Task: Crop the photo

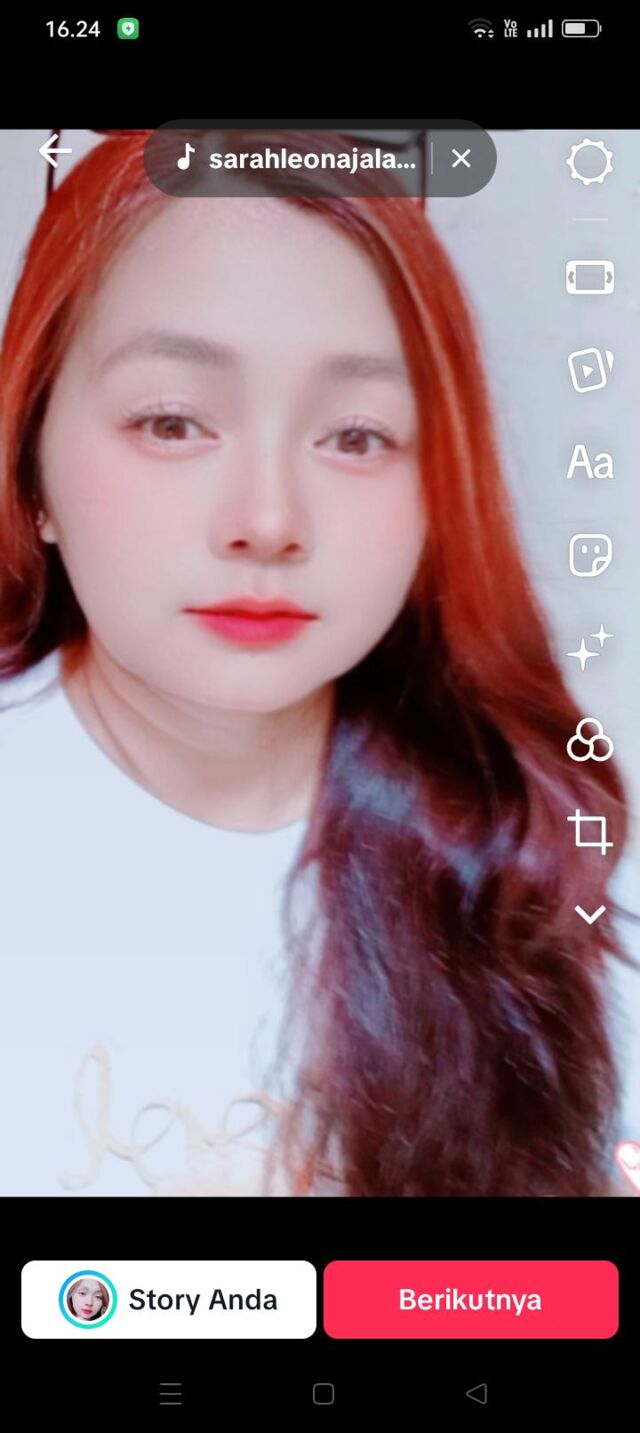Action: [x=589, y=832]
